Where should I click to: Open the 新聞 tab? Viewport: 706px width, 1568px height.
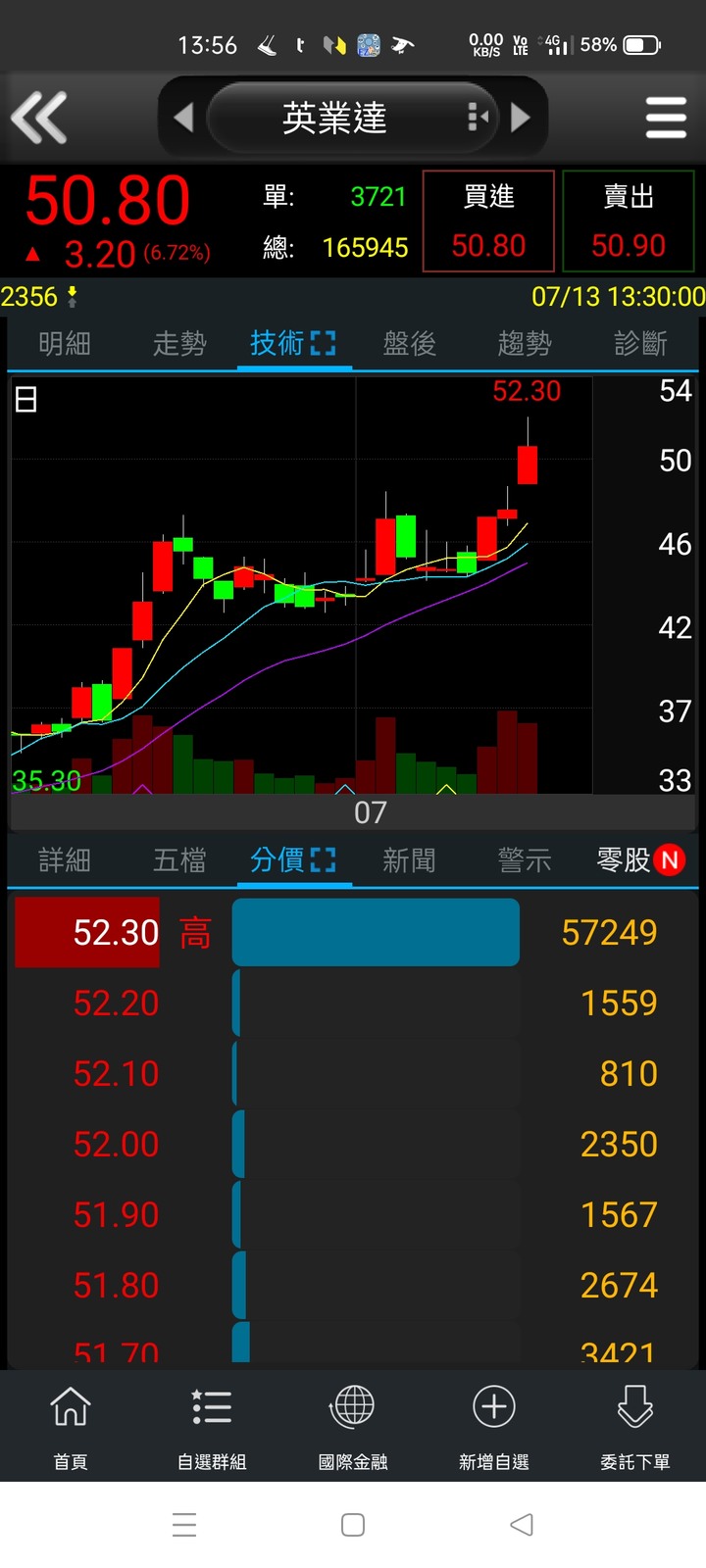[x=409, y=860]
